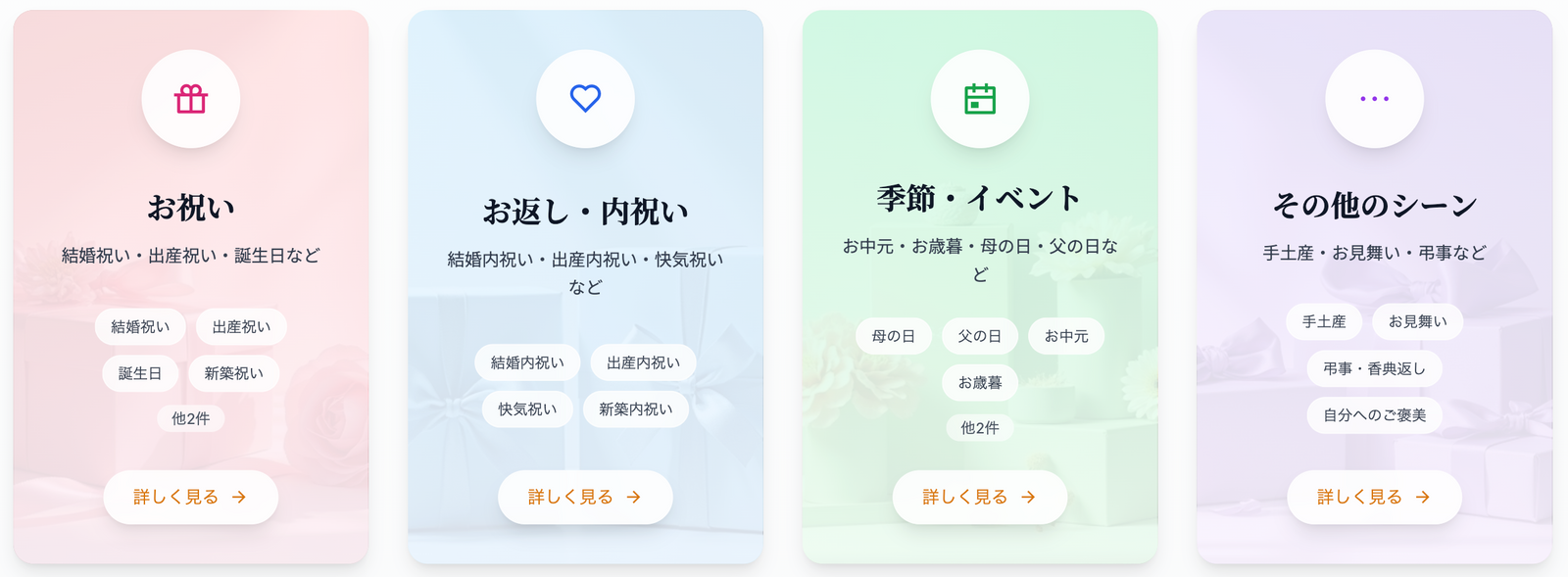Tap the お歳暮 chip
This screenshot has width=1568, height=577.
[x=979, y=383]
